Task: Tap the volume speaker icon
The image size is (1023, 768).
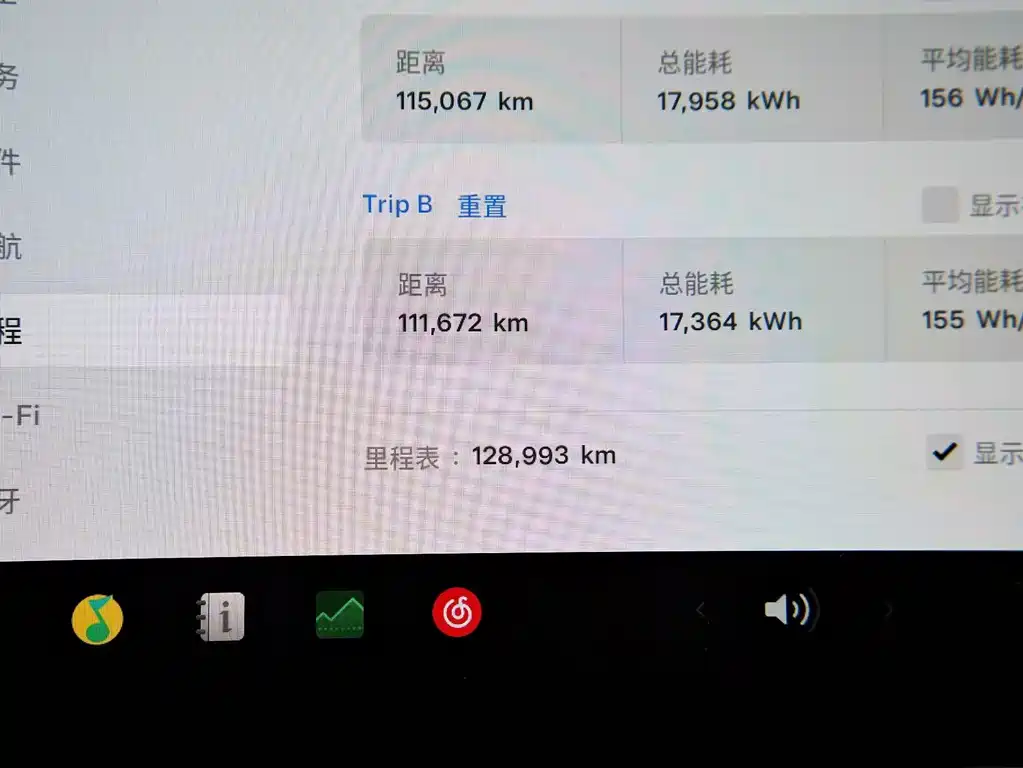Action: pos(790,610)
